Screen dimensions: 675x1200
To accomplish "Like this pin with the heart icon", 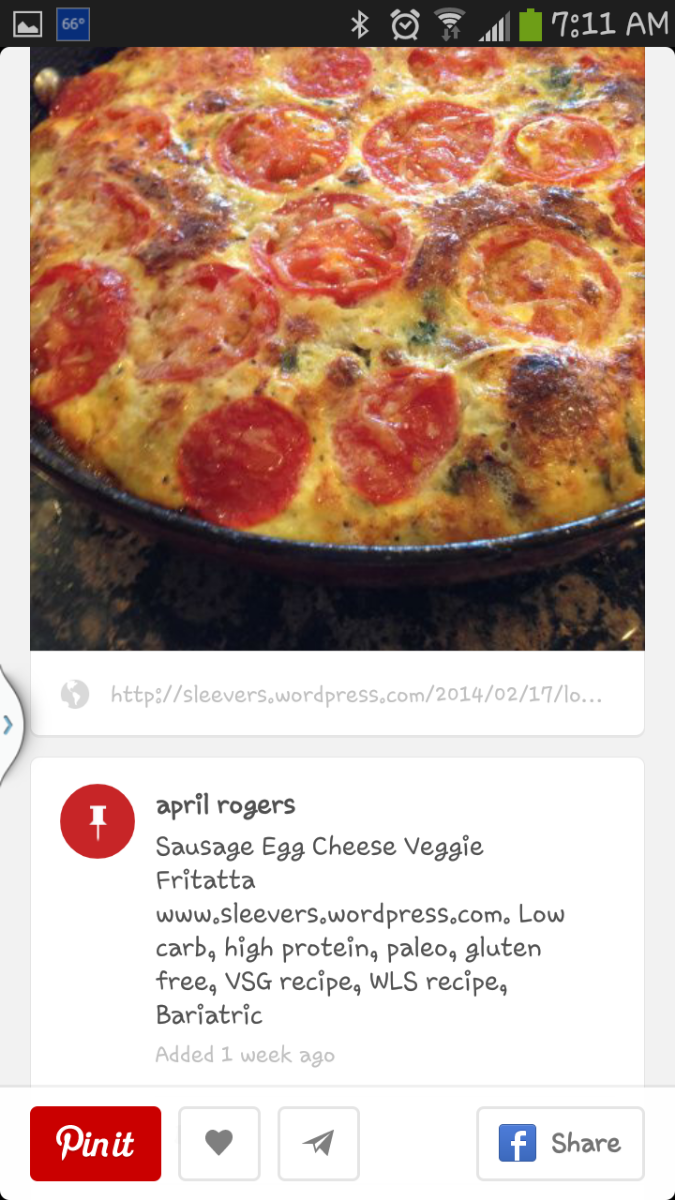I will pyautogui.click(x=219, y=1143).
